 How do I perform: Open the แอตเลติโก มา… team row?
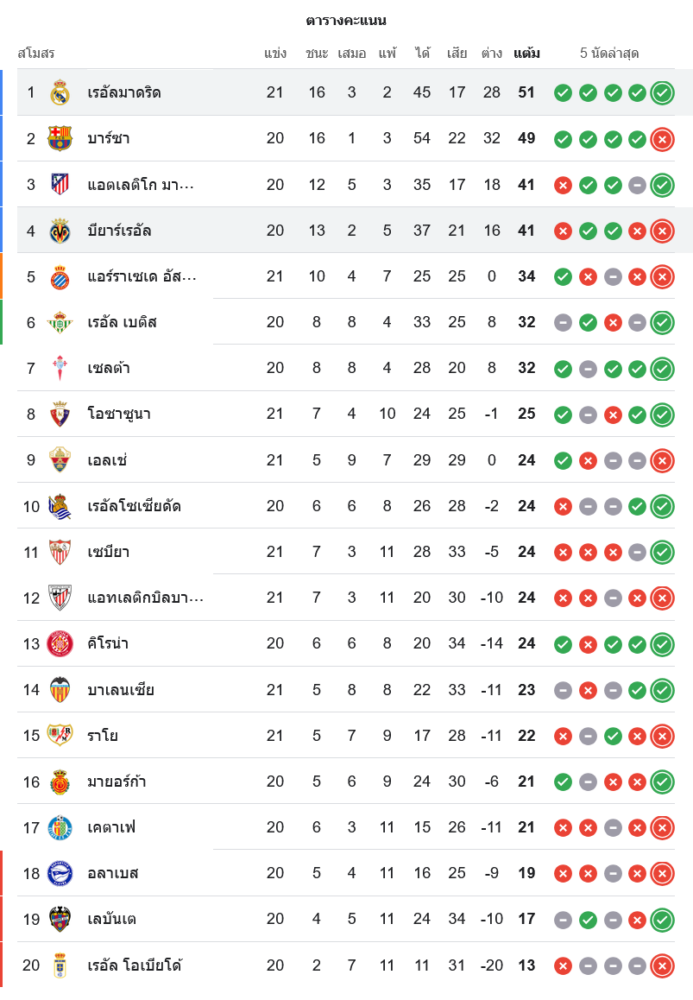pos(140,185)
